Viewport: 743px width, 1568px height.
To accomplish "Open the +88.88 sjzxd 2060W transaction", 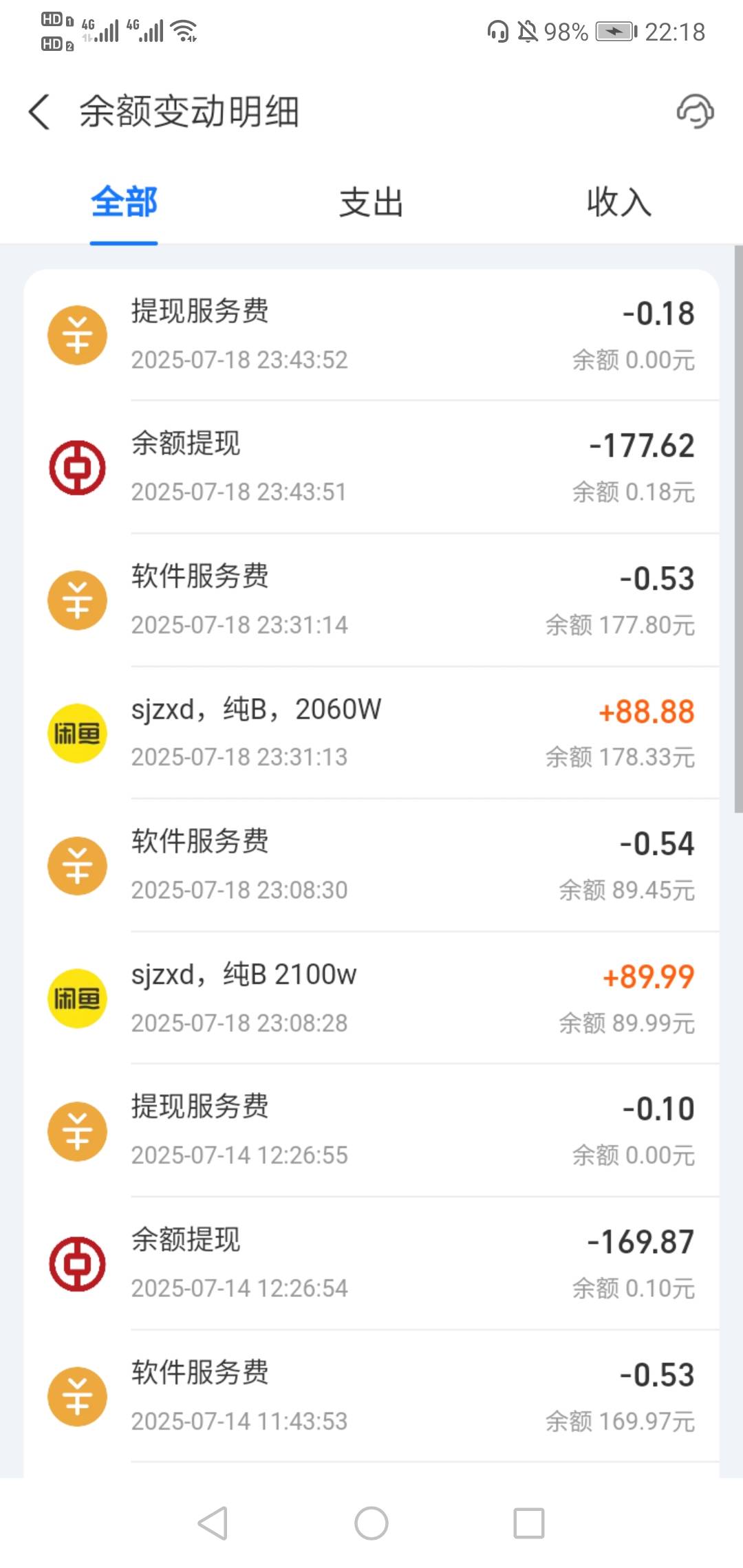I will 371,732.
